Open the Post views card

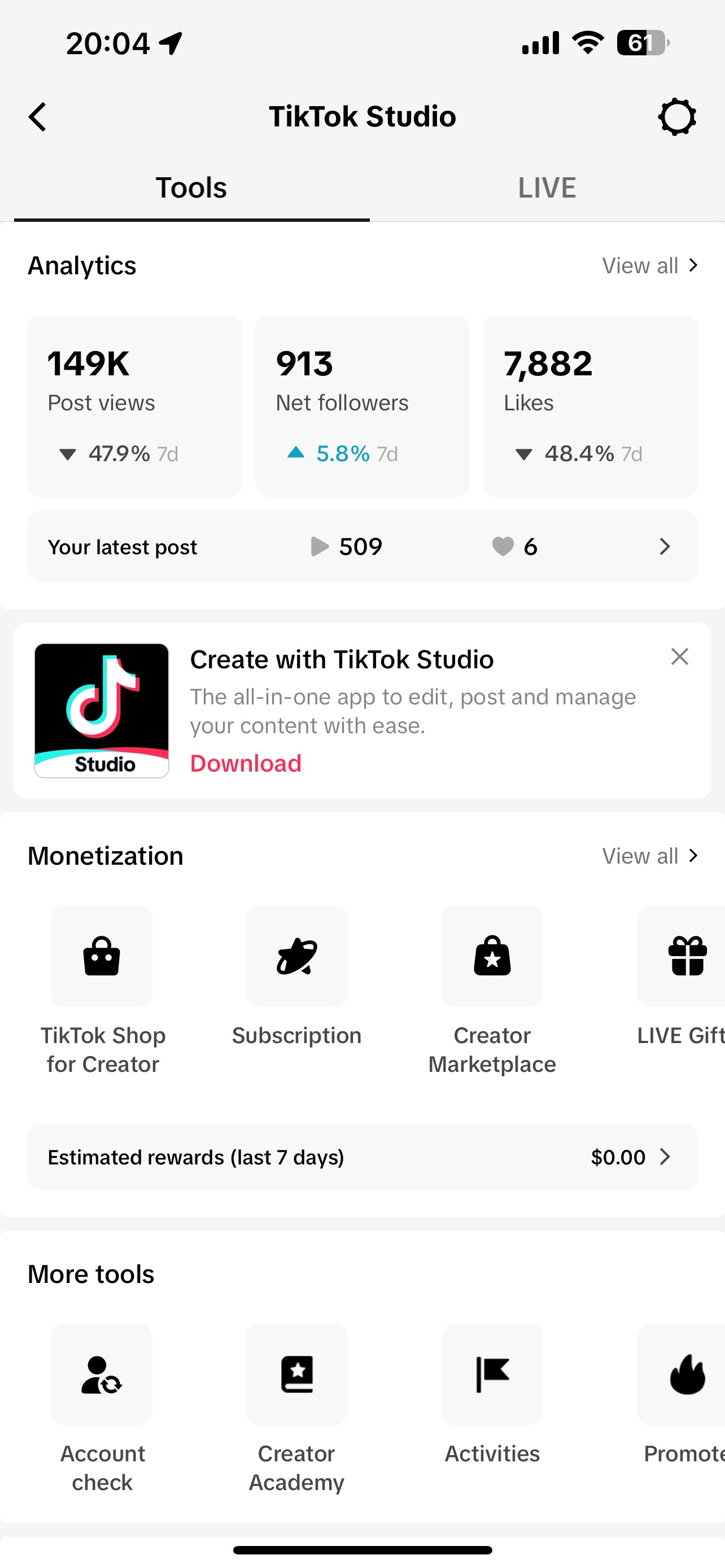[x=134, y=406]
